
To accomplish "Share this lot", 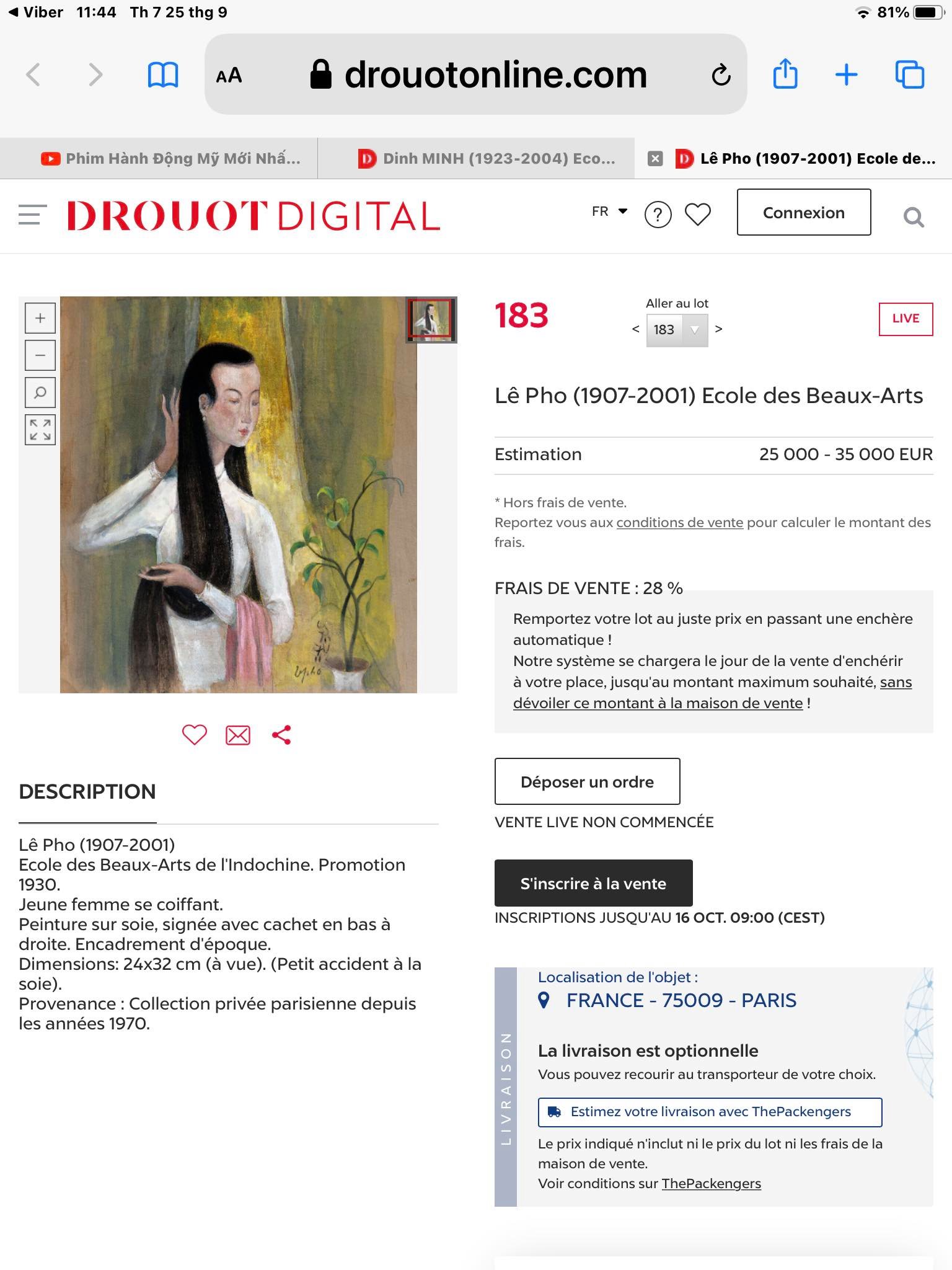I will (x=281, y=735).
